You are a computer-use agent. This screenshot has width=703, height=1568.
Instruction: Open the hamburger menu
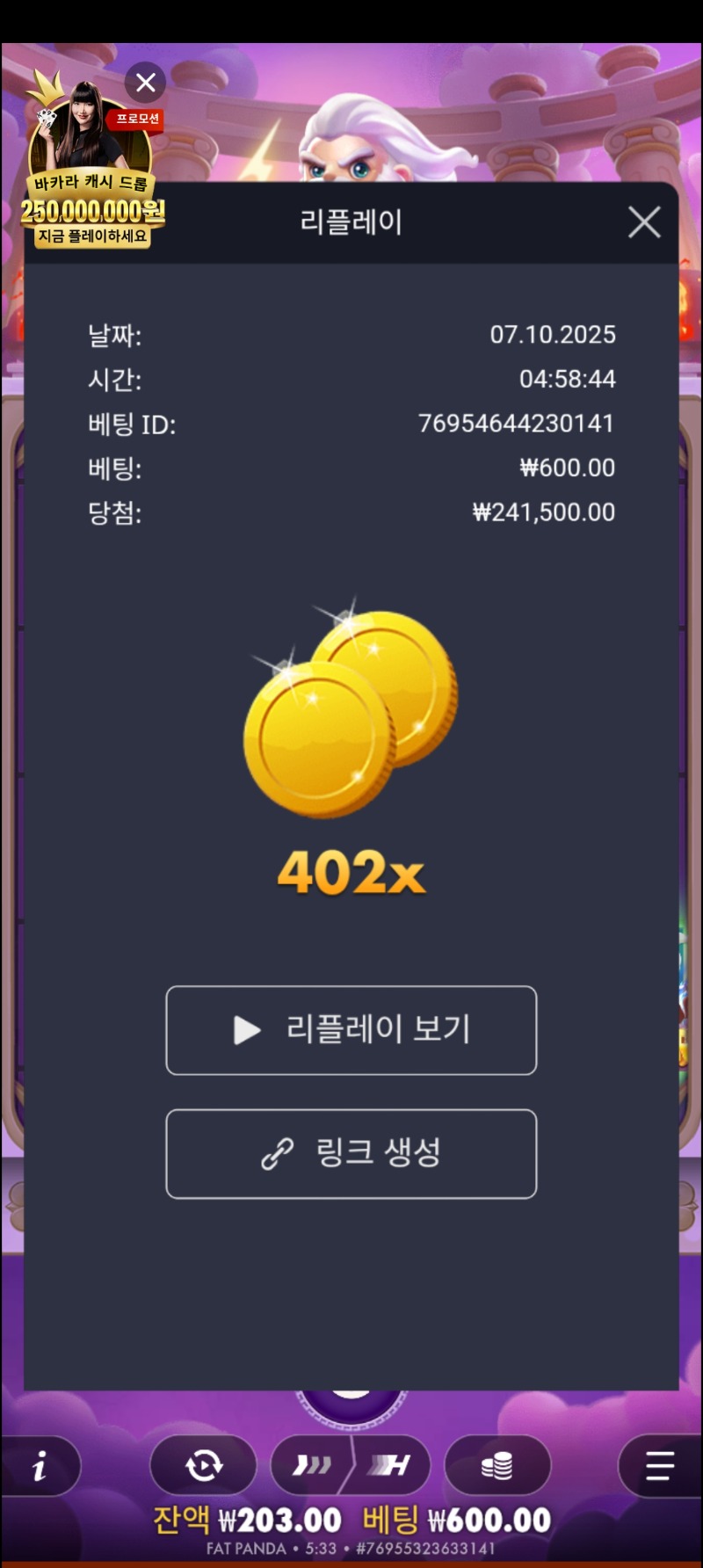pos(659,1465)
